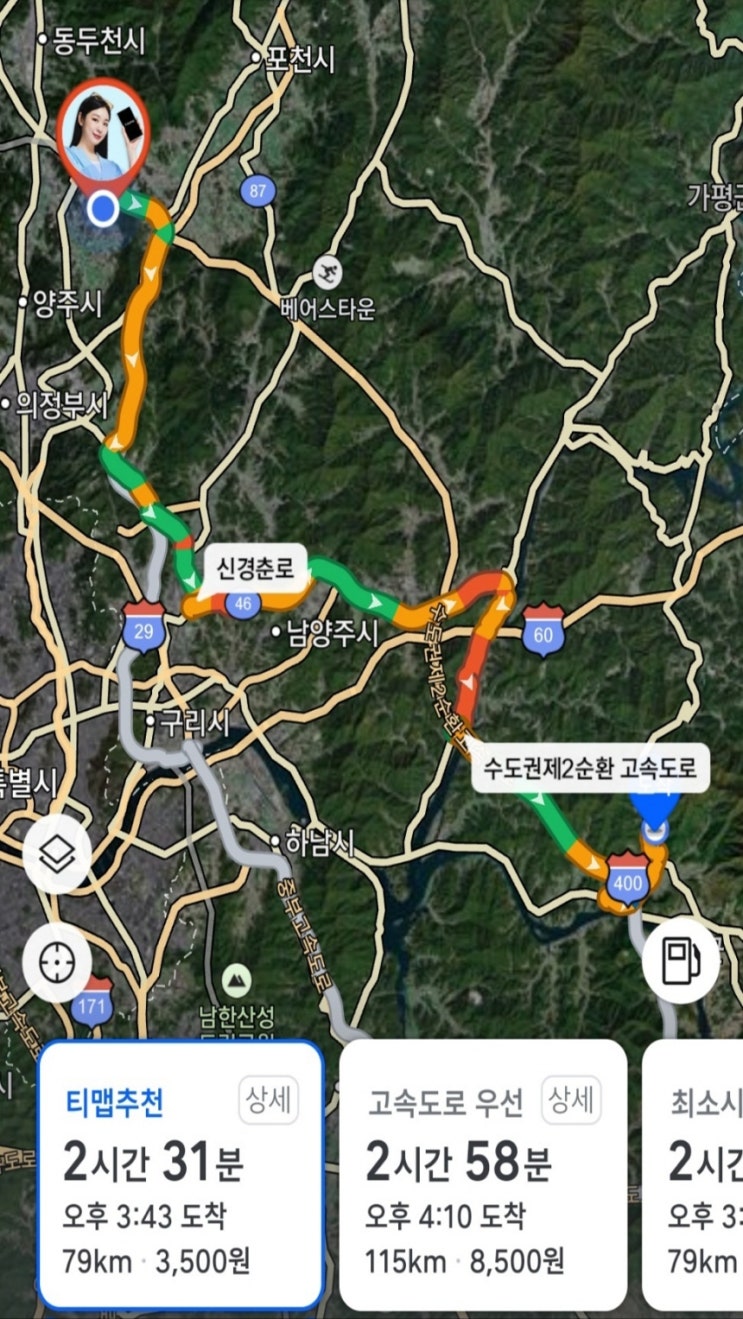743x1319 pixels.
Task: Recenter map on current location
Action: point(57,962)
